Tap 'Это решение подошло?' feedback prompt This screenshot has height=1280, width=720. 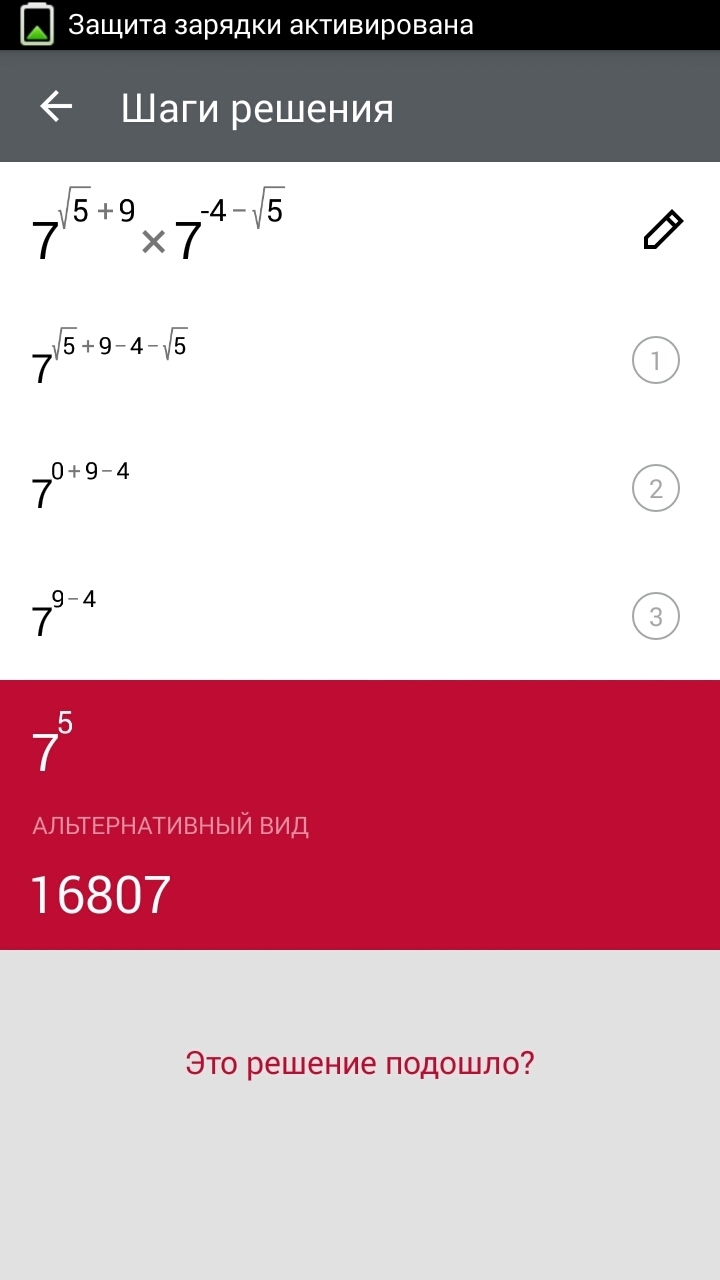(360, 1063)
